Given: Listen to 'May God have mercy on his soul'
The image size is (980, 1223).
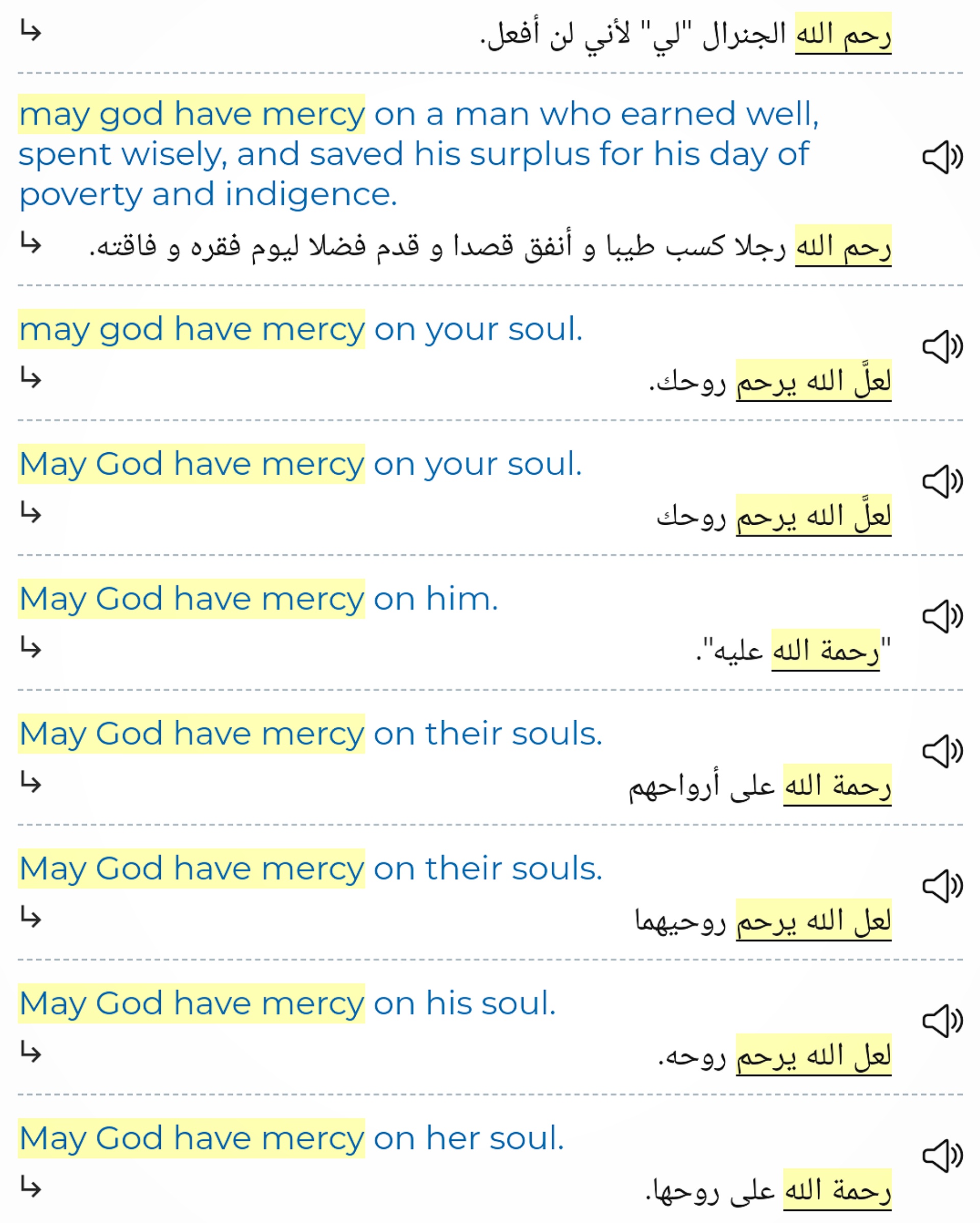Looking at the screenshot, I should pyautogui.click(x=942, y=1021).
